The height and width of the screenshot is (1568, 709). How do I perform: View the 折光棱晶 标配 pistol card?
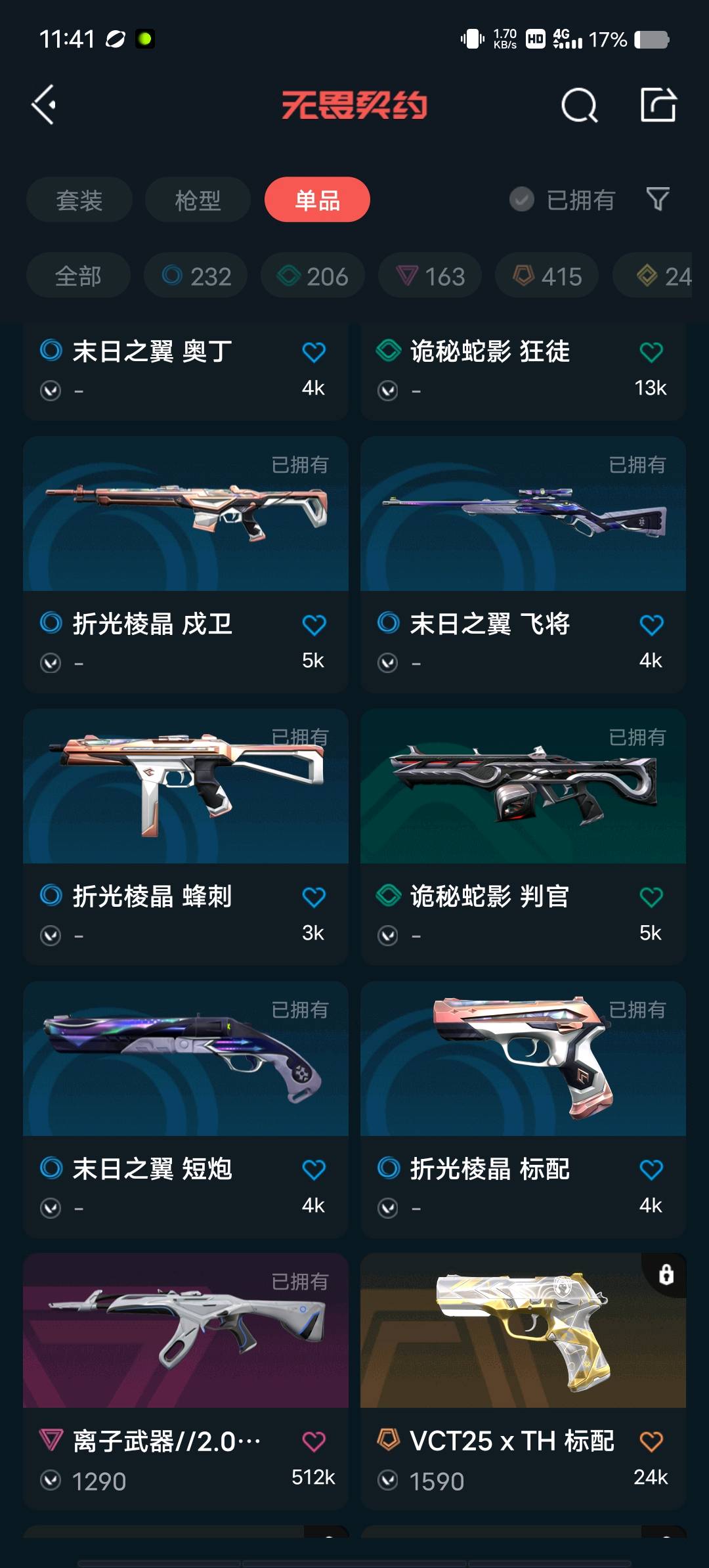523,1109
